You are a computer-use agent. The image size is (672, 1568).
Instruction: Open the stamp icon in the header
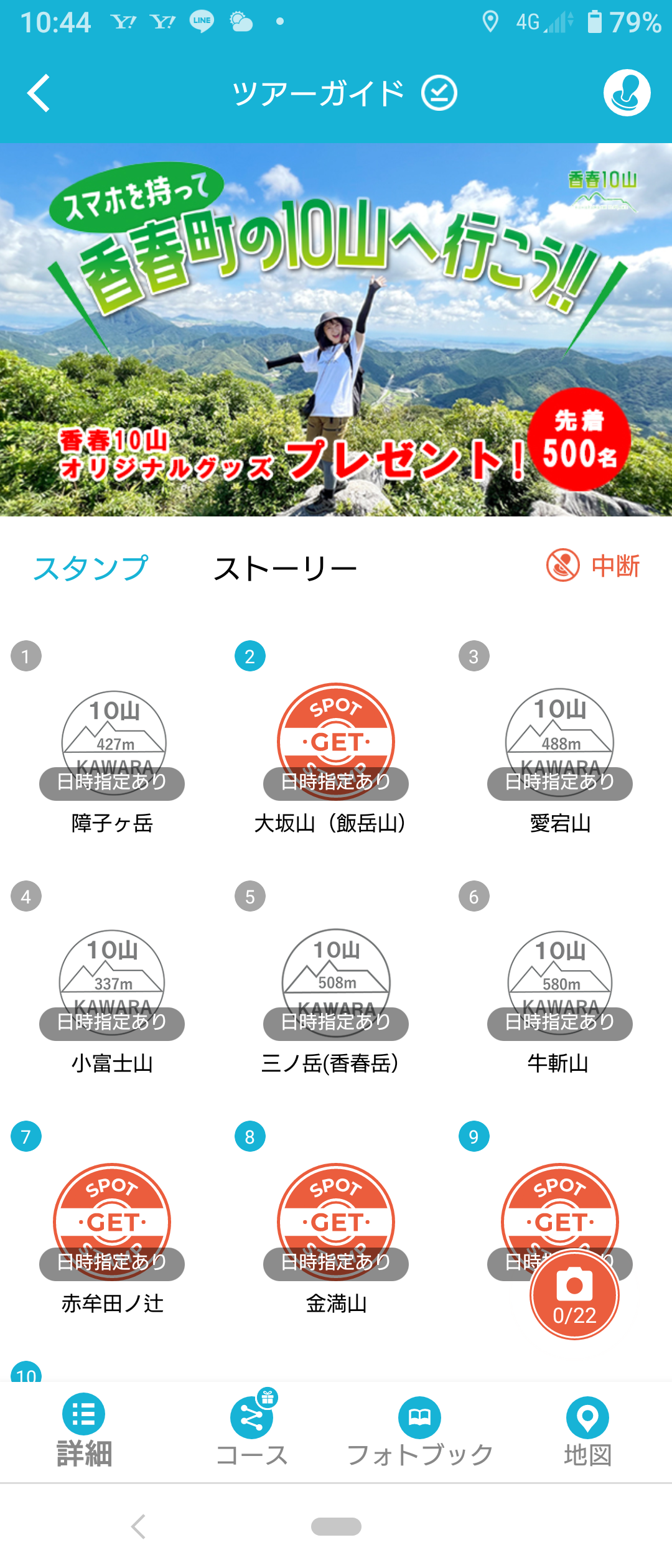click(x=627, y=93)
